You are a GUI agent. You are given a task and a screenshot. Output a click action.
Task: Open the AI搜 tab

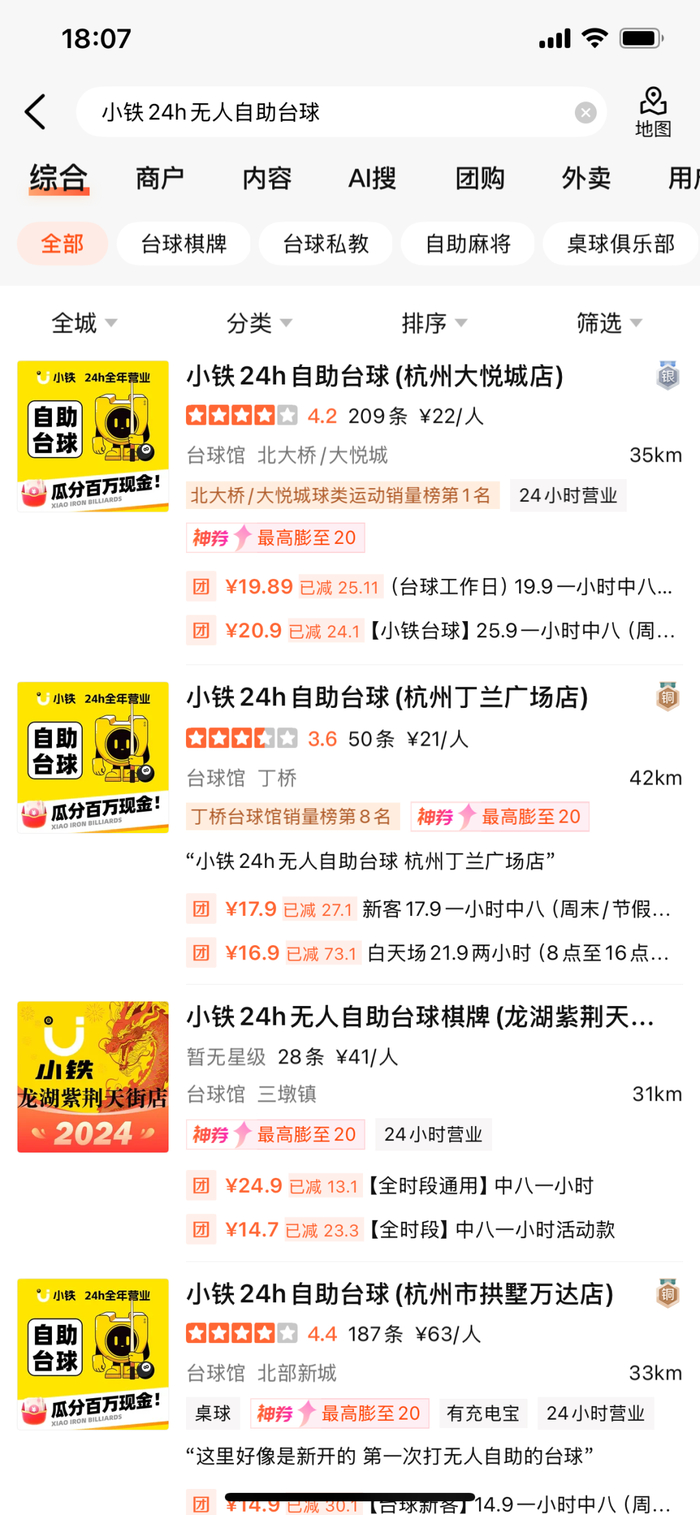373,178
